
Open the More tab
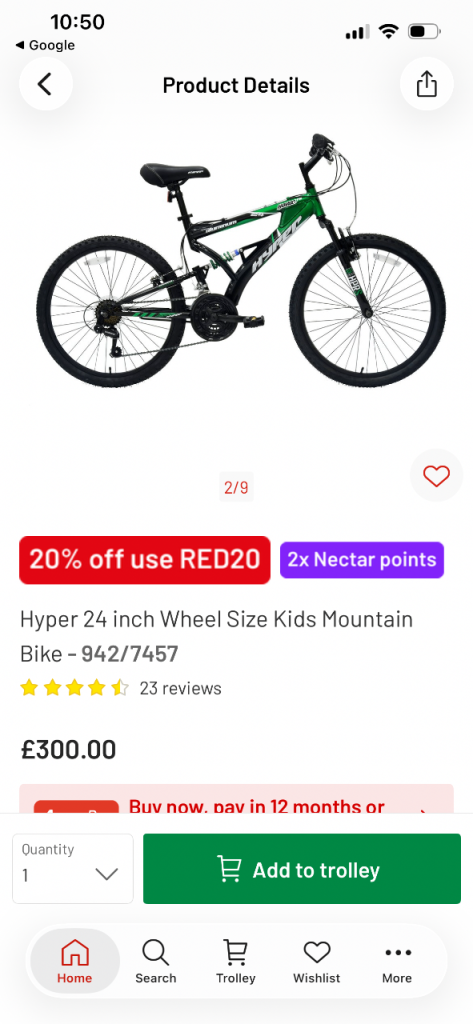(397, 961)
